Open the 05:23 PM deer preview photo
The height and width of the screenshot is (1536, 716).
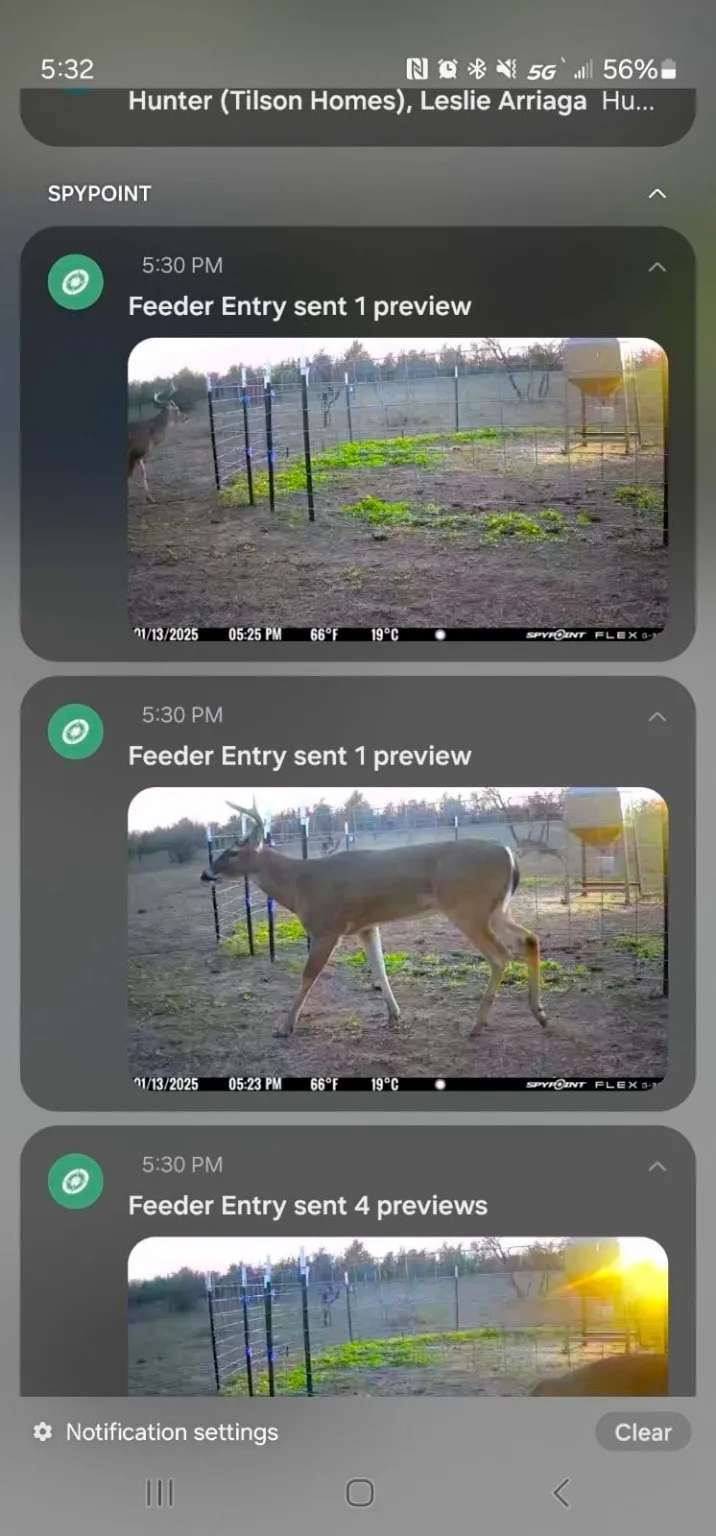point(397,939)
